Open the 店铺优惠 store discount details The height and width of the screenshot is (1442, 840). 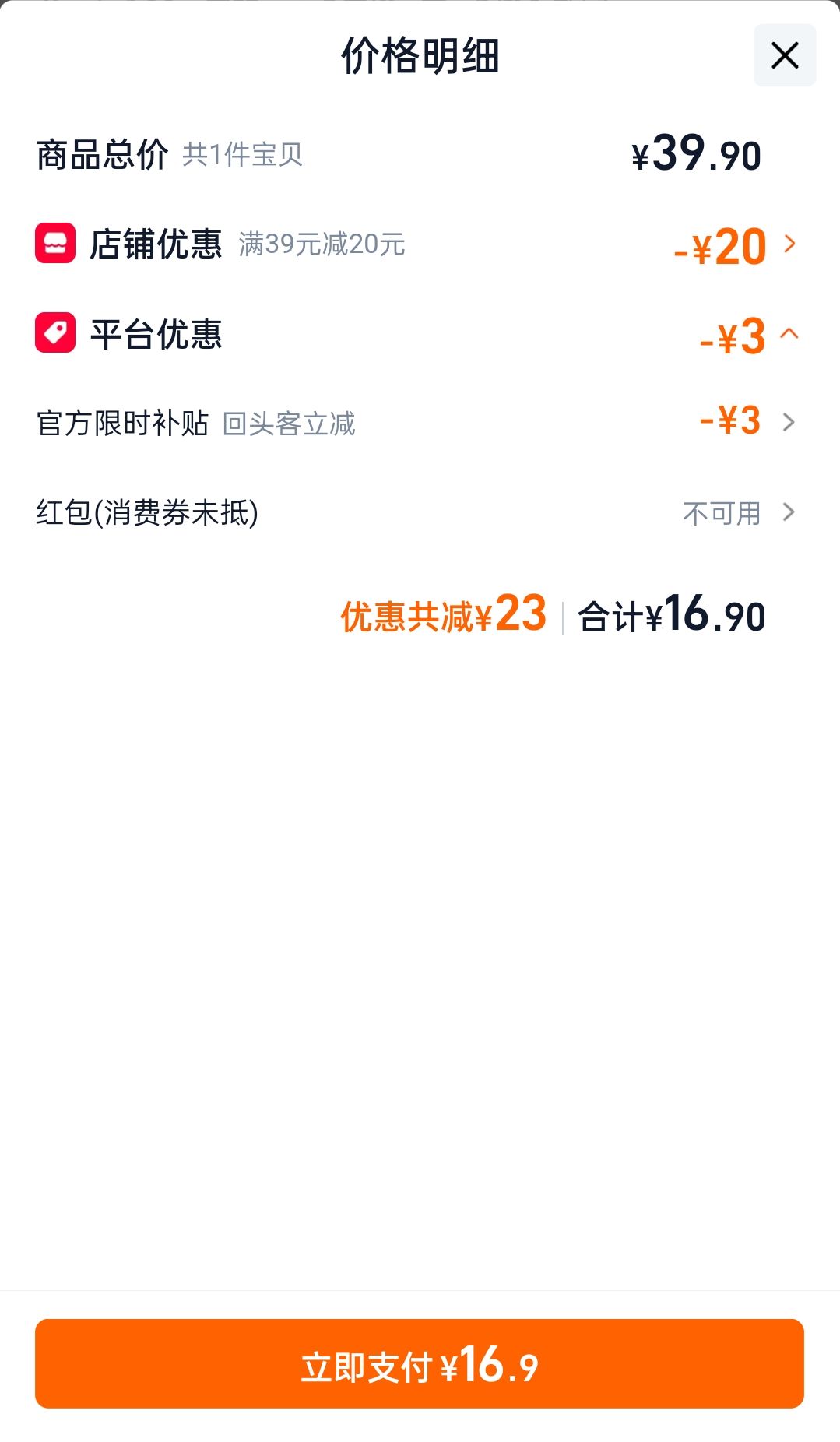click(x=420, y=244)
